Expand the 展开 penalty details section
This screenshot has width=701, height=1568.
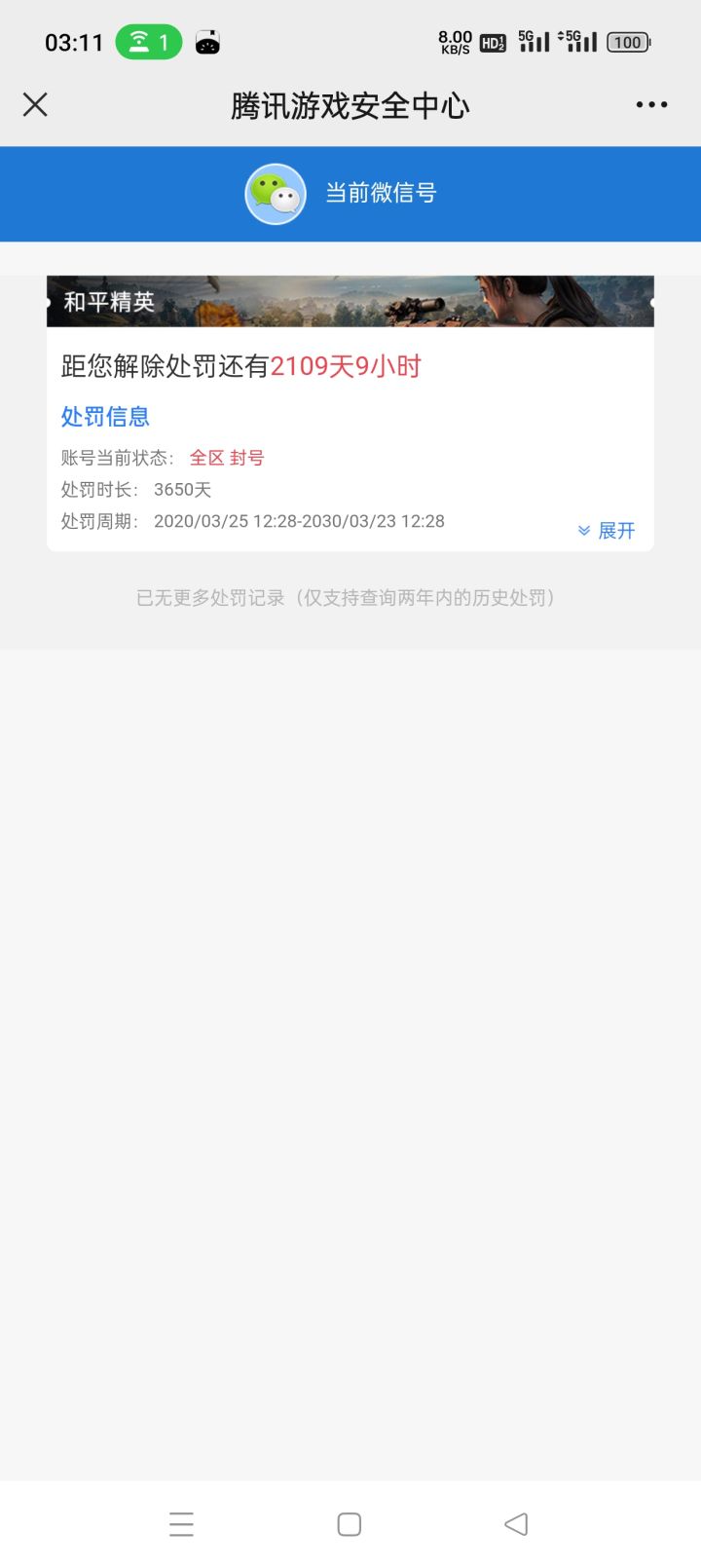(617, 531)
